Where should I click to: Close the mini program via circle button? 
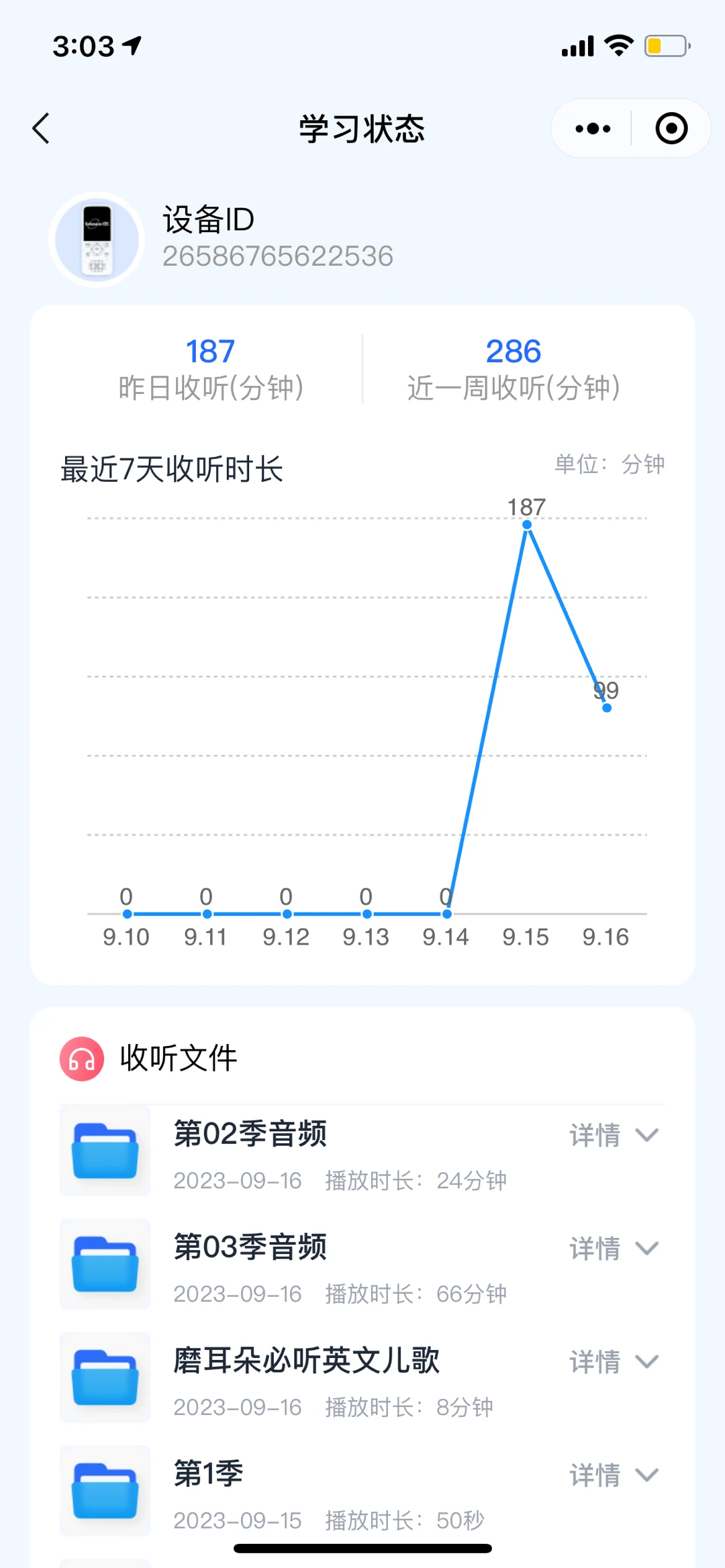click(x=671, y=128)
